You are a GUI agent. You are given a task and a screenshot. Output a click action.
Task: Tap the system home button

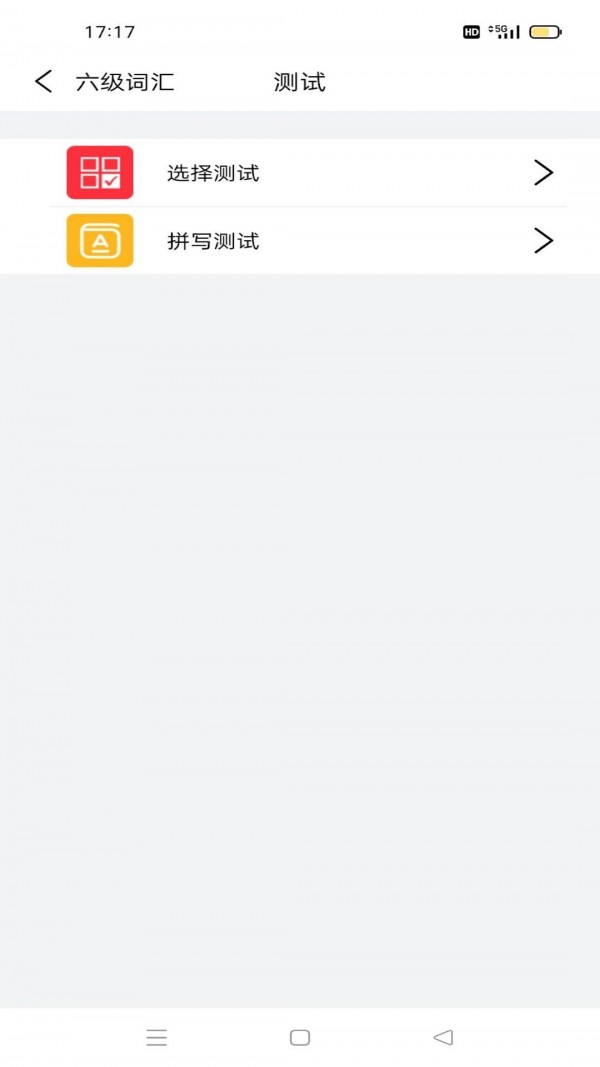[300, 1038]
